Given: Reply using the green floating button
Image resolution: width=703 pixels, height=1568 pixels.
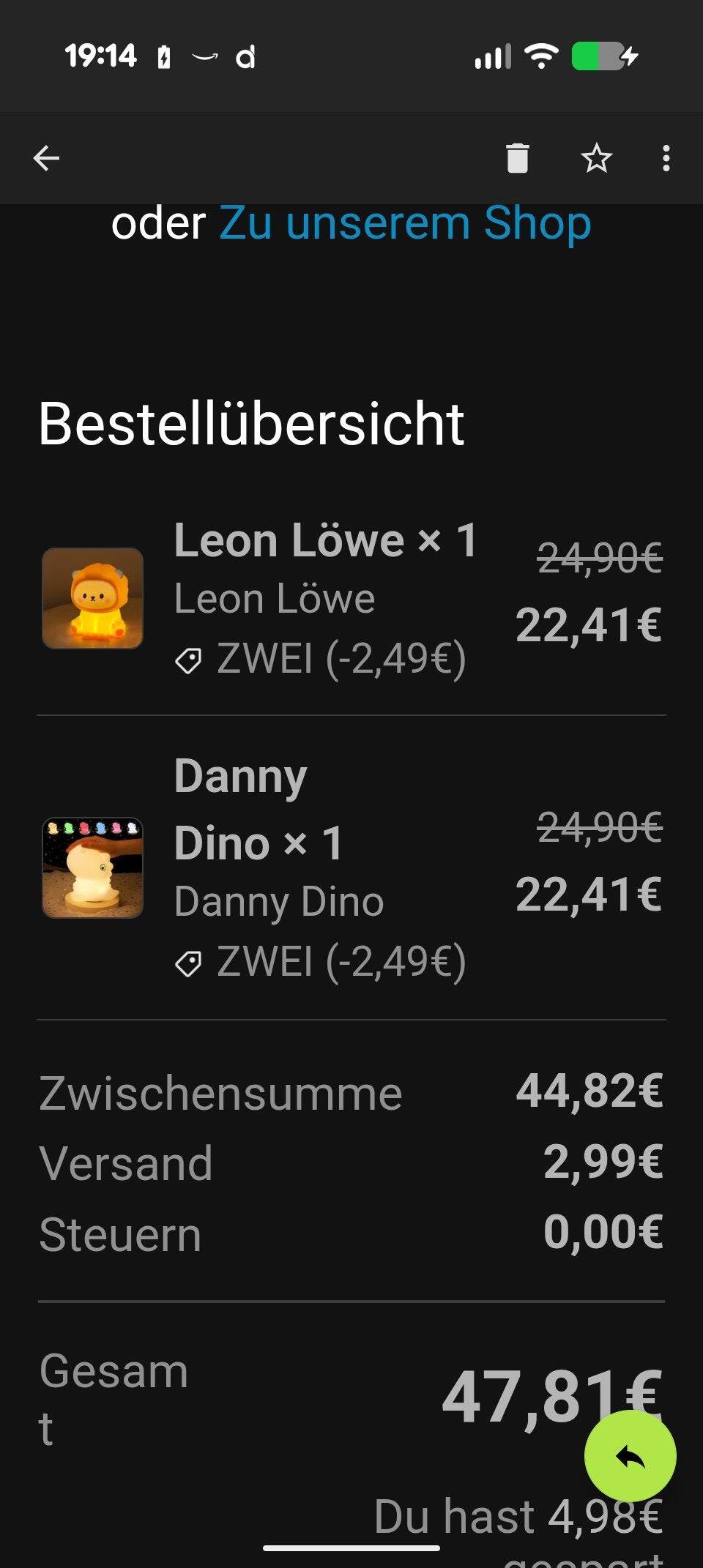Looking at the screenshot, I should tap(630, 1457).
